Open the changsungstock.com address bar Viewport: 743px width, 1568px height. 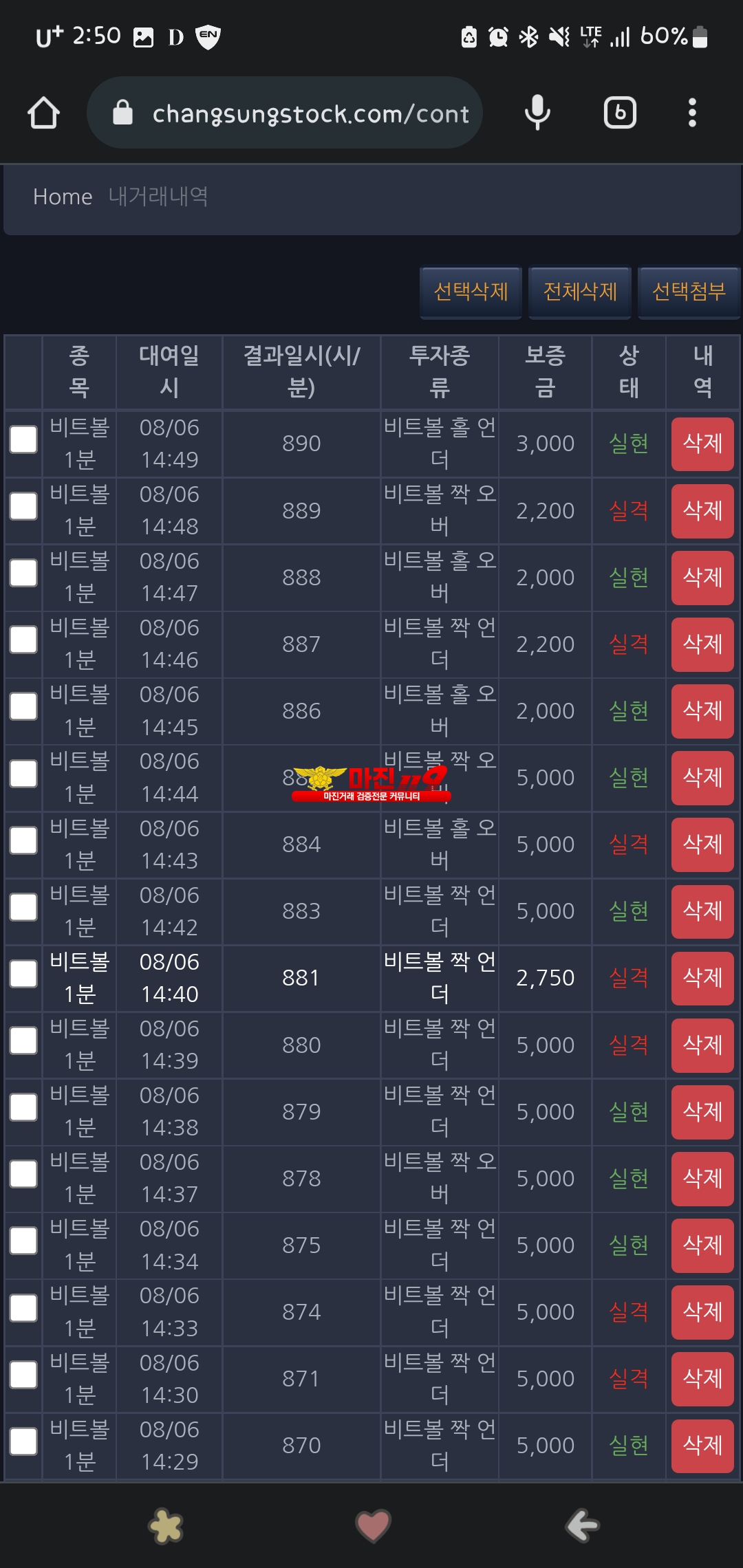click(285, 113)
